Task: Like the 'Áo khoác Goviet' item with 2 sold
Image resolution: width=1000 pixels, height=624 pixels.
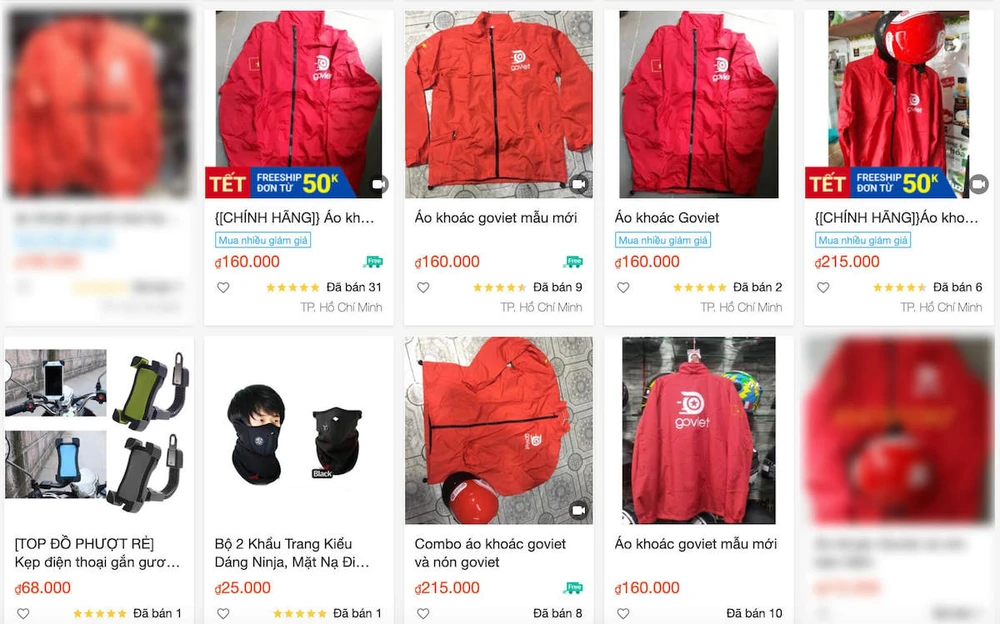Action: pos(623,287)
